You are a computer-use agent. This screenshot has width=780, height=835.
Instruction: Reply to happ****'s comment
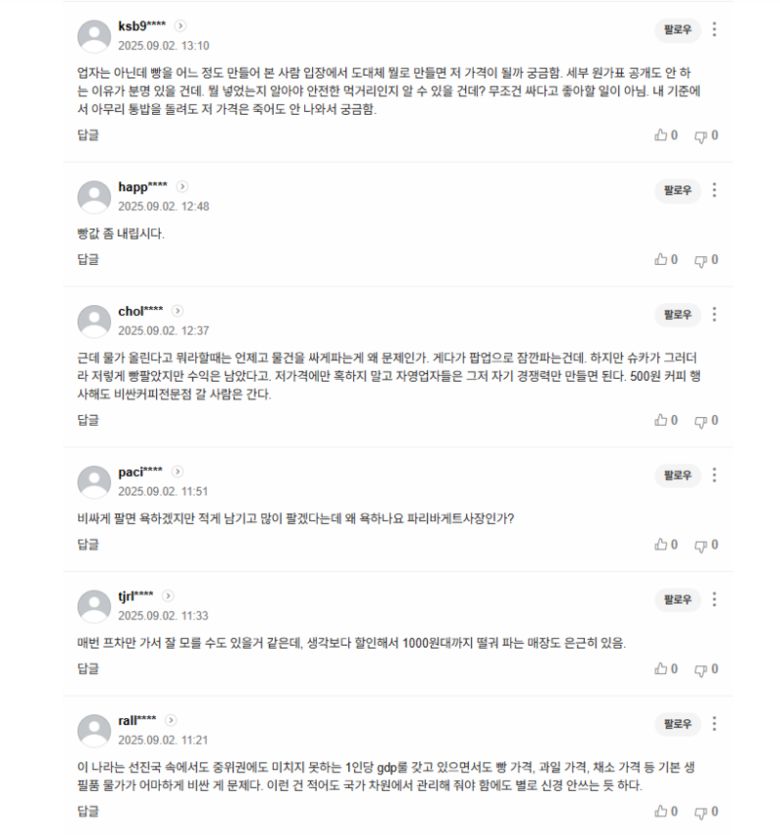pyautogui.click(x=88, y=260)
